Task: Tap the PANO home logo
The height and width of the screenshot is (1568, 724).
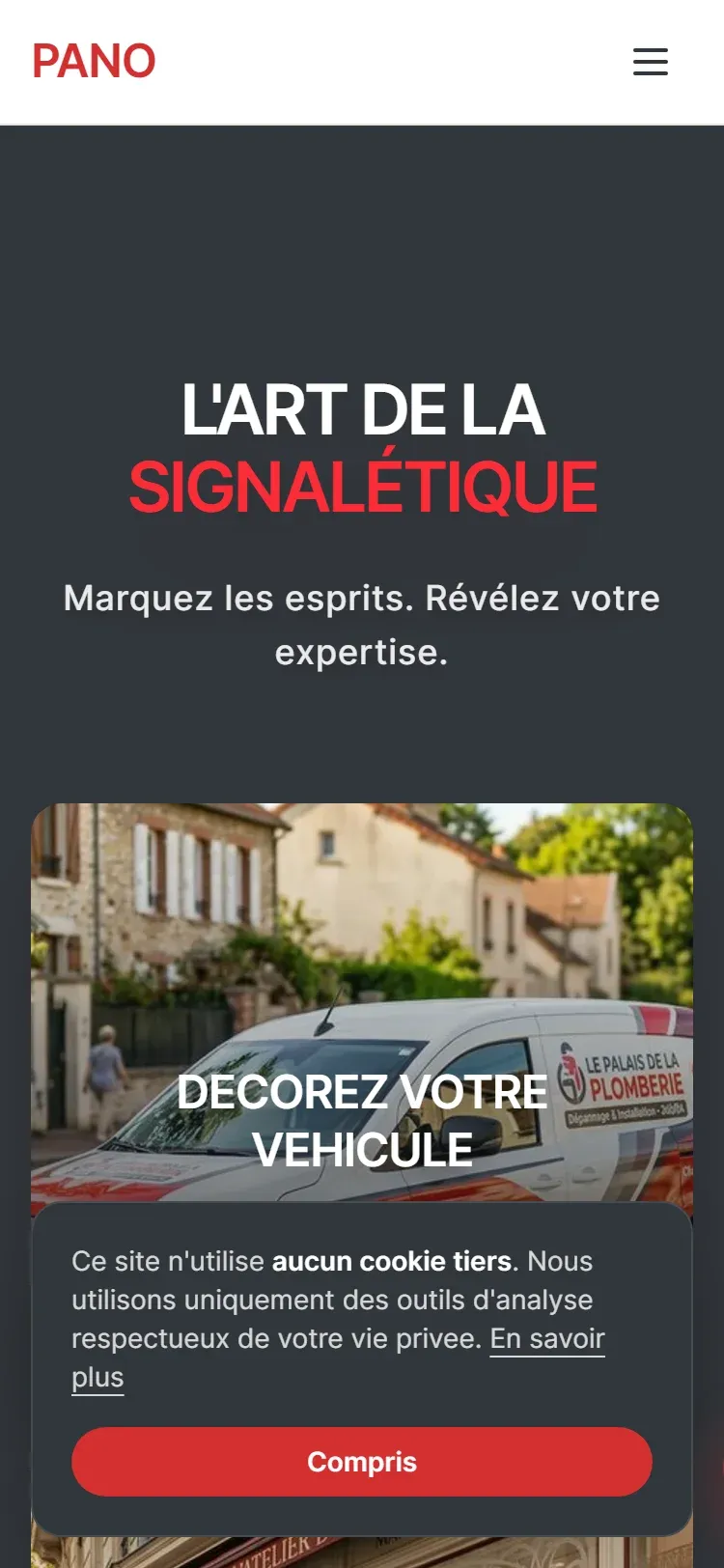Action: pyautogui.click(x=94, y=62)
